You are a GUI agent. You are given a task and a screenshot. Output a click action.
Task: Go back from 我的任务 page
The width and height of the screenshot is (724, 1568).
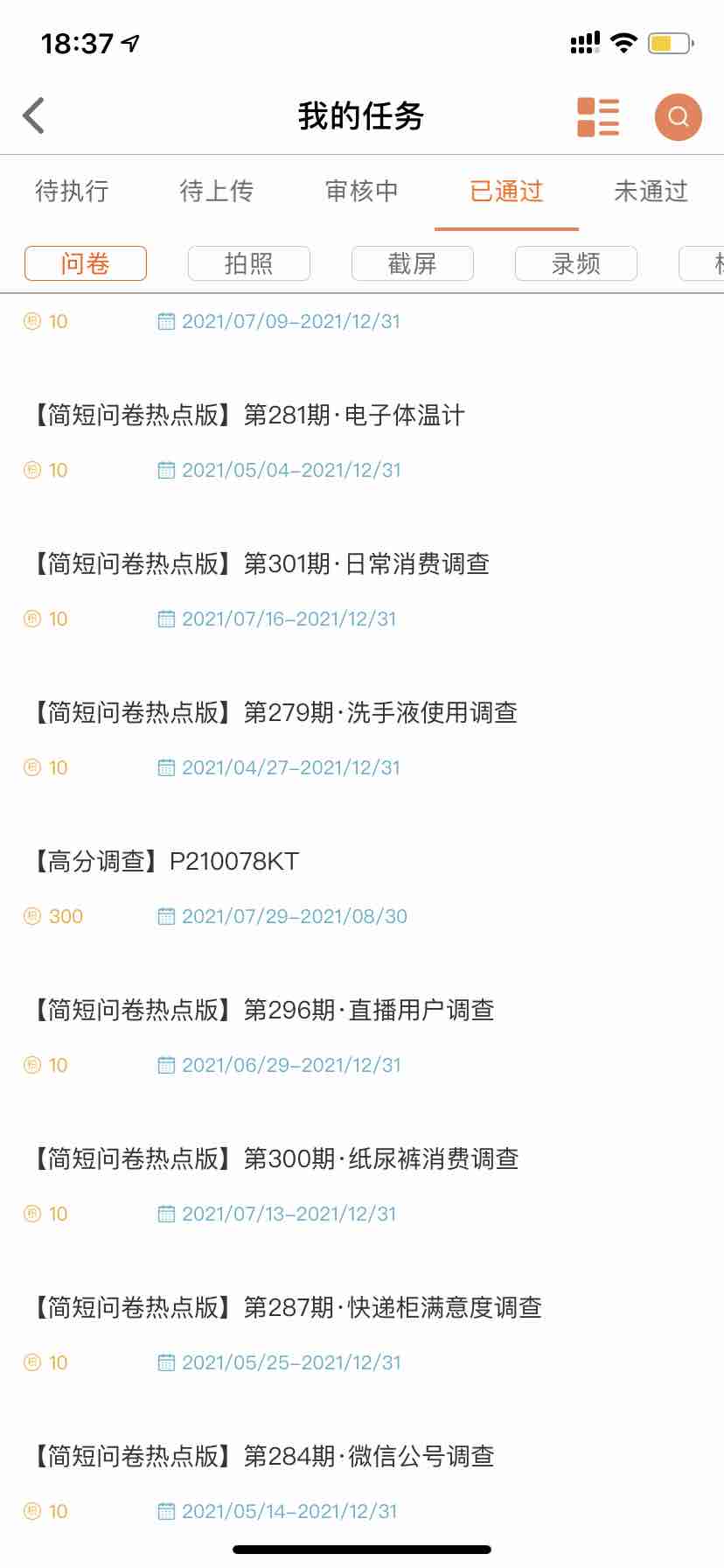point(34,115)
